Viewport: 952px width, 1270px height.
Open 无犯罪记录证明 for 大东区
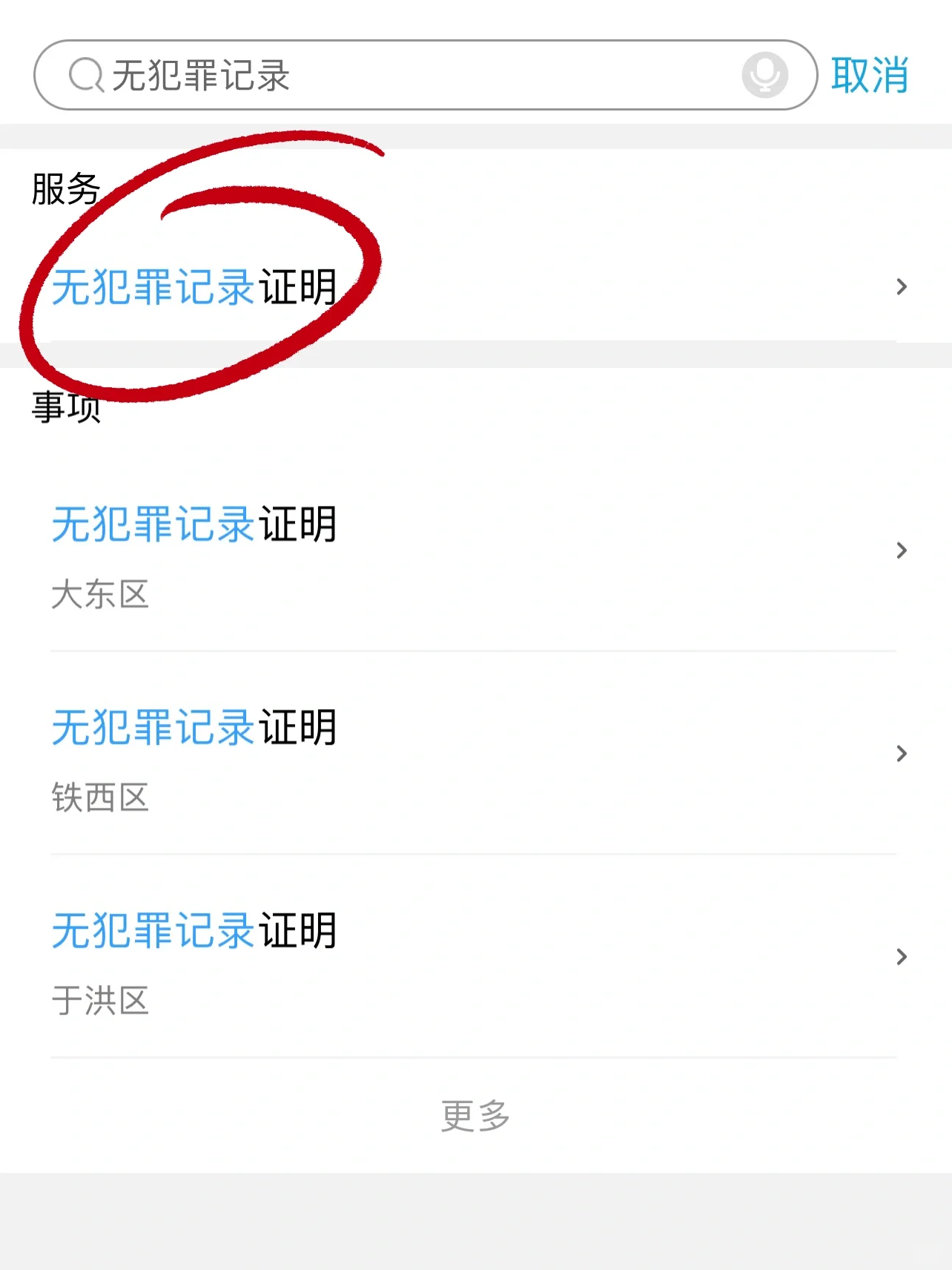(x=475, y=551)
